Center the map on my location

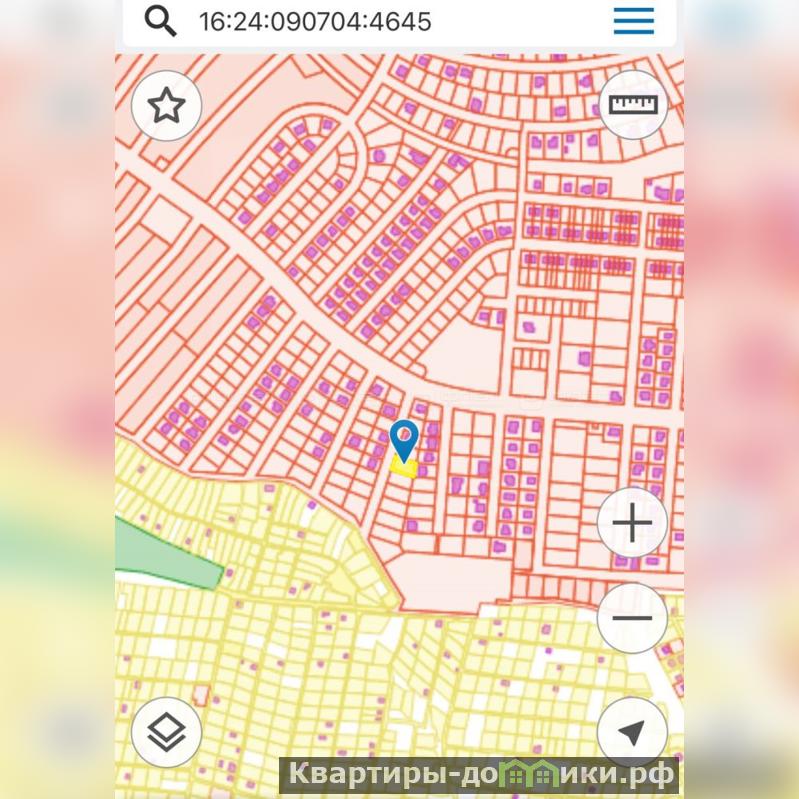(632, 732)
